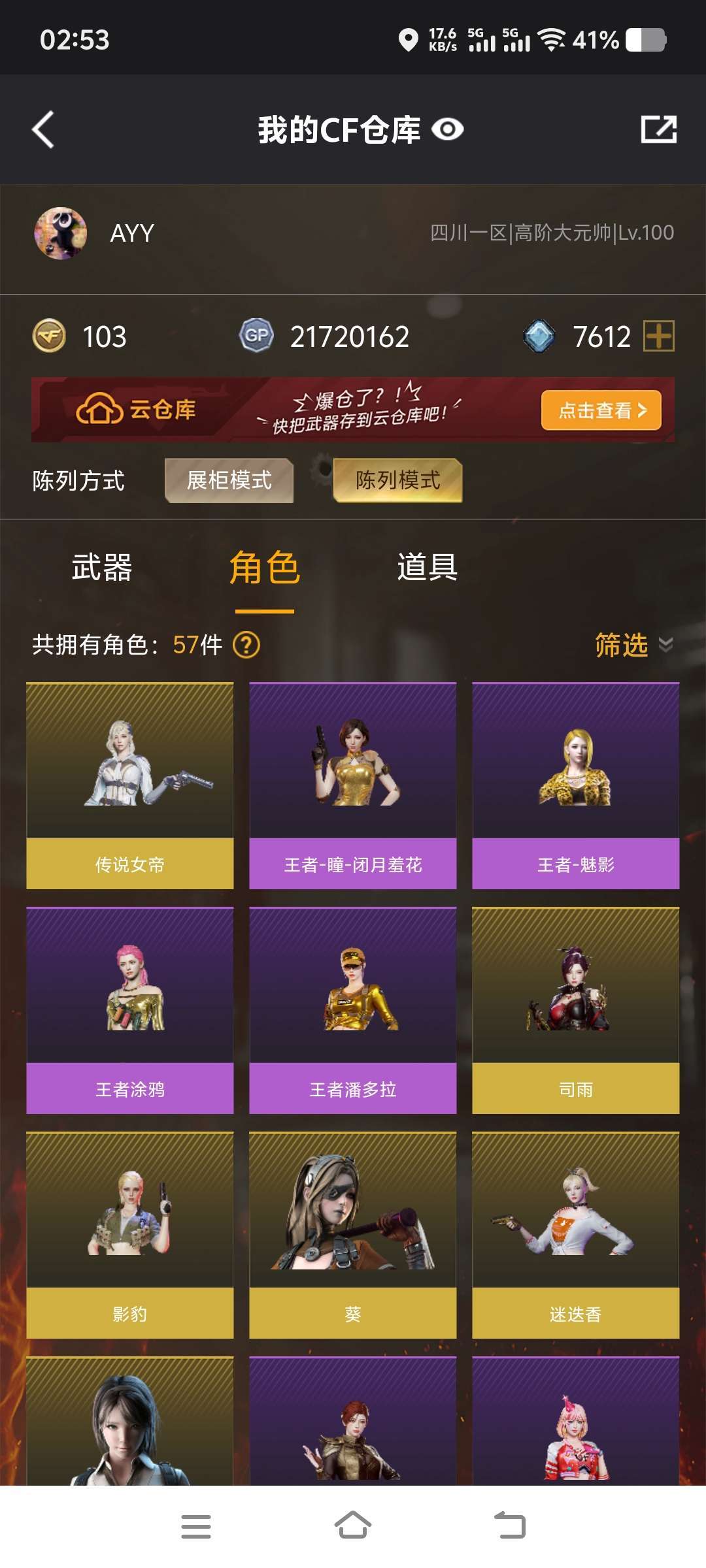Viewport: 706px width, 1568px height.
Task: Expand the 筛选 filter dropdown
Action: click(x=633, y=645)
